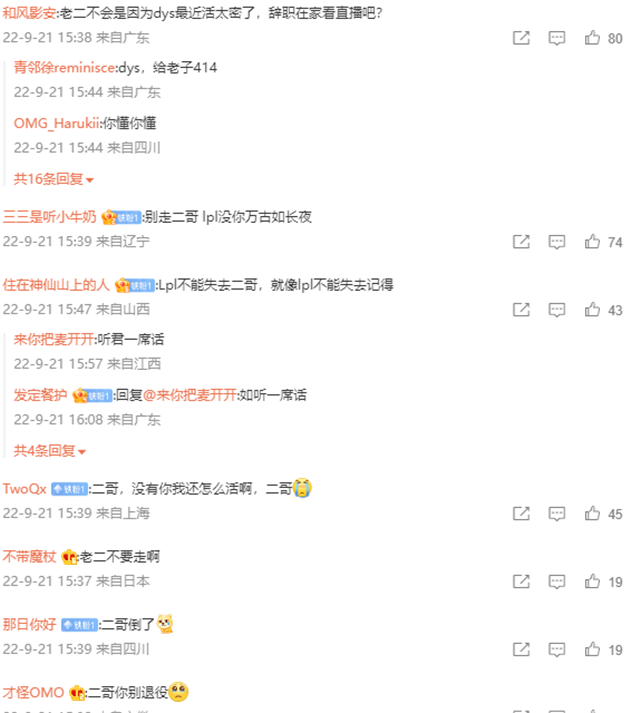Reply to TwoQx's comment
The width and height of the screenshot is (640, 713).
pyautogui.click(x=557, y=514)
